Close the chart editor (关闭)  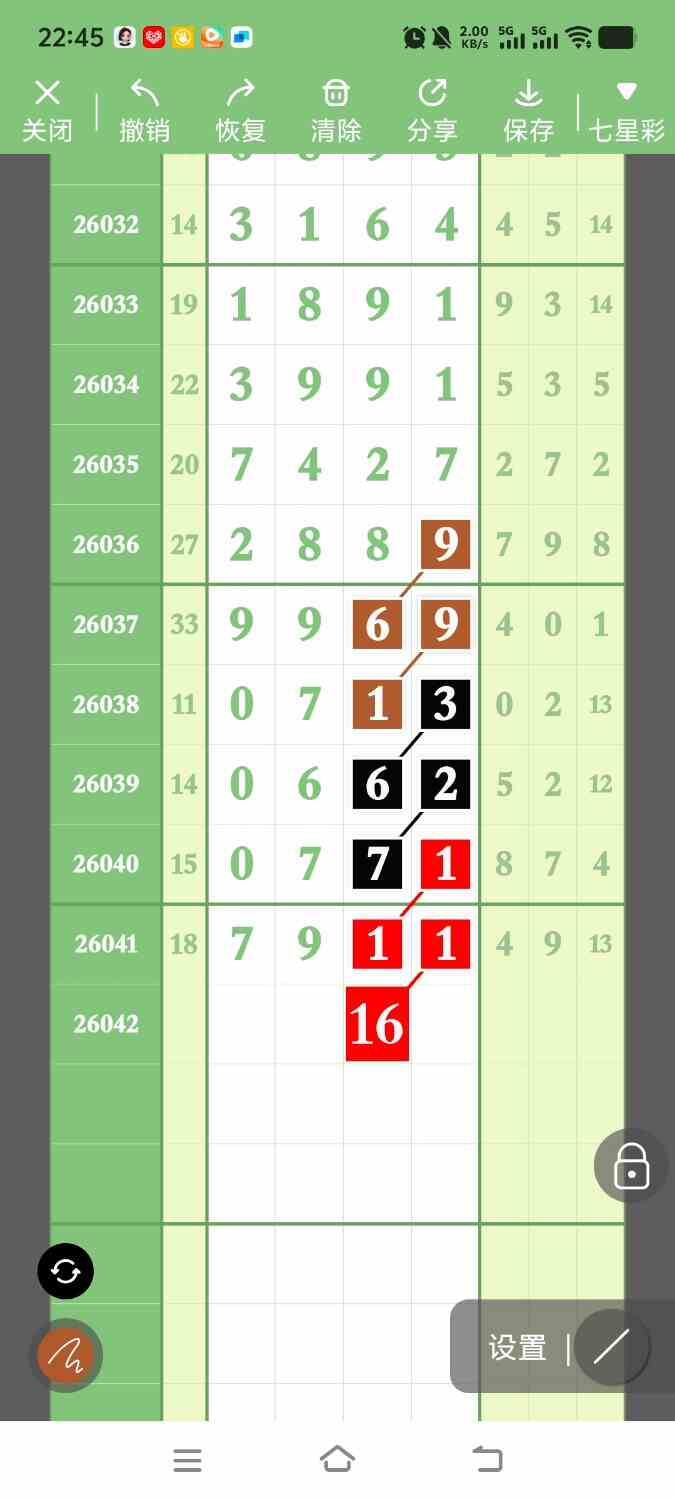point(47,111)
